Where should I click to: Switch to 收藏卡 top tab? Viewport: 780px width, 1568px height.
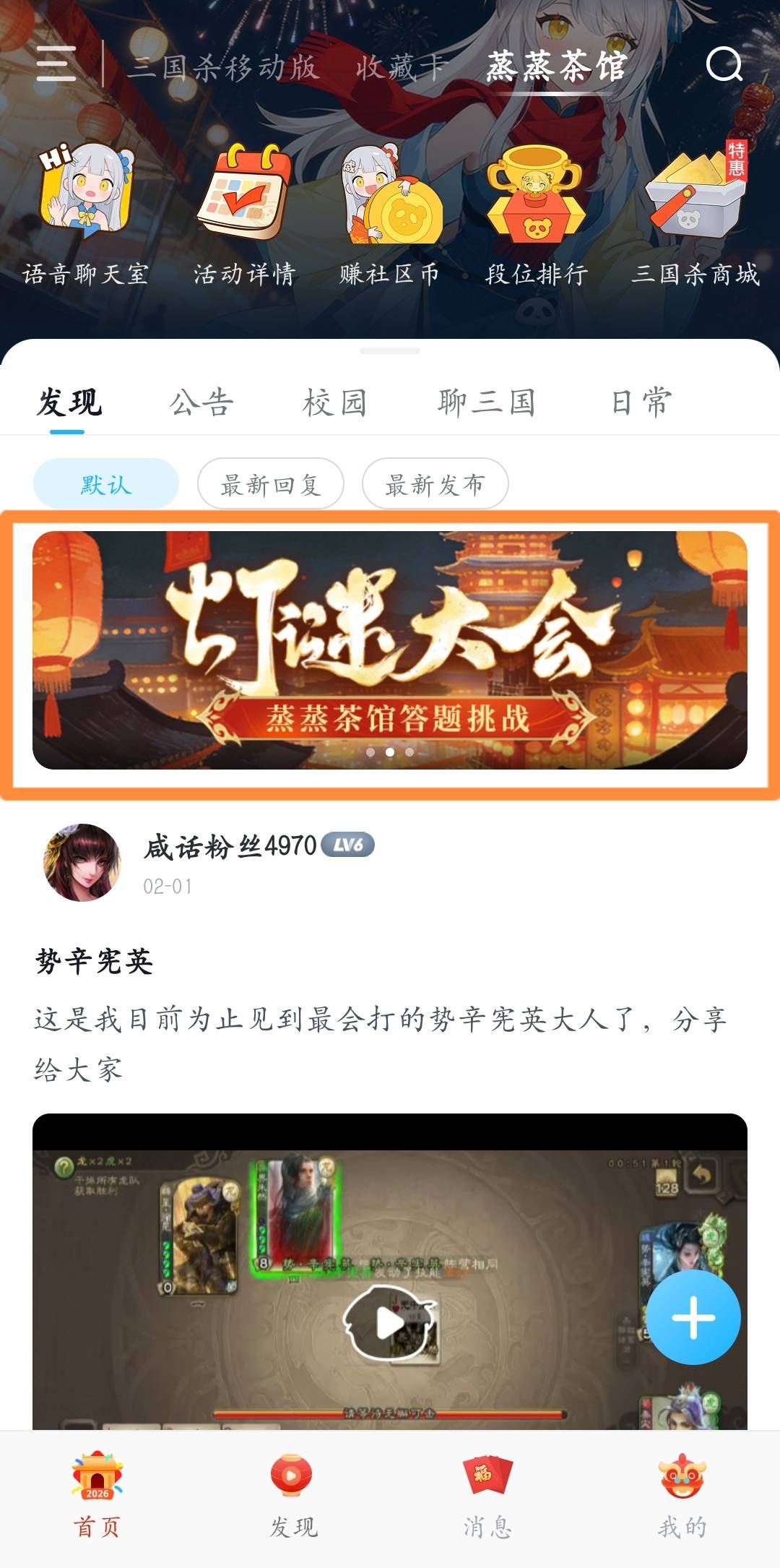click(402, 67)
